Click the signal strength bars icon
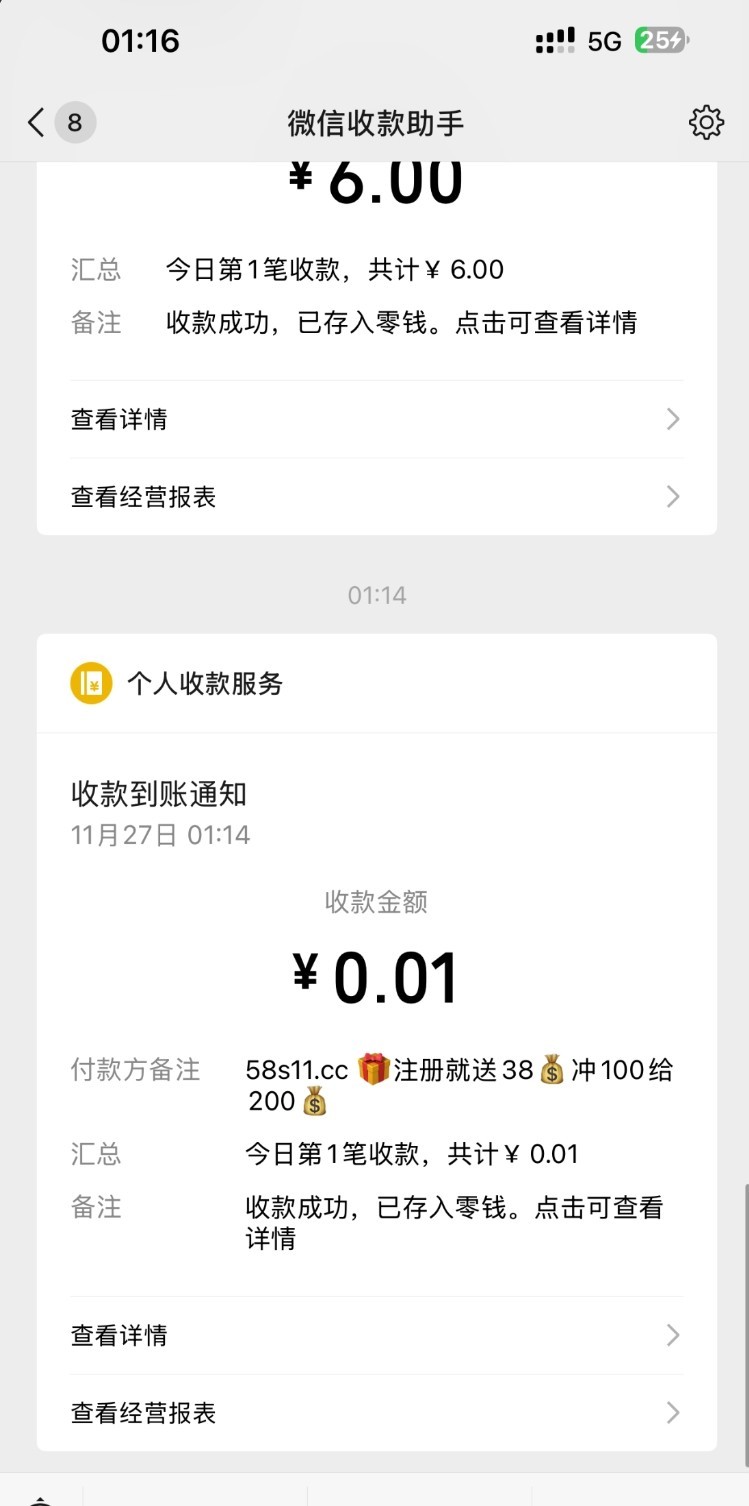The image size is (749, 1506). click(556, 40)
